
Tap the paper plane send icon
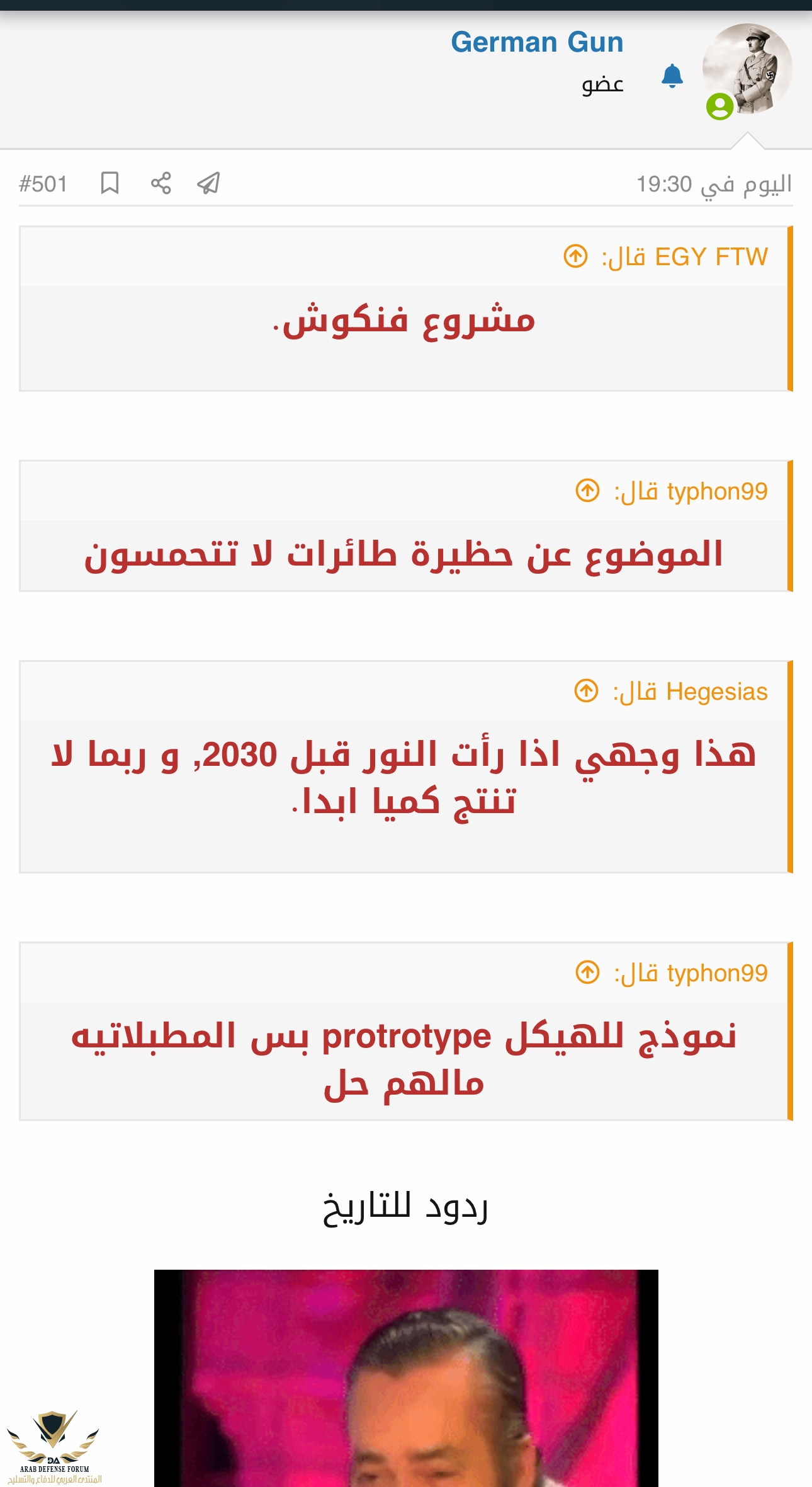coord(208,183)
